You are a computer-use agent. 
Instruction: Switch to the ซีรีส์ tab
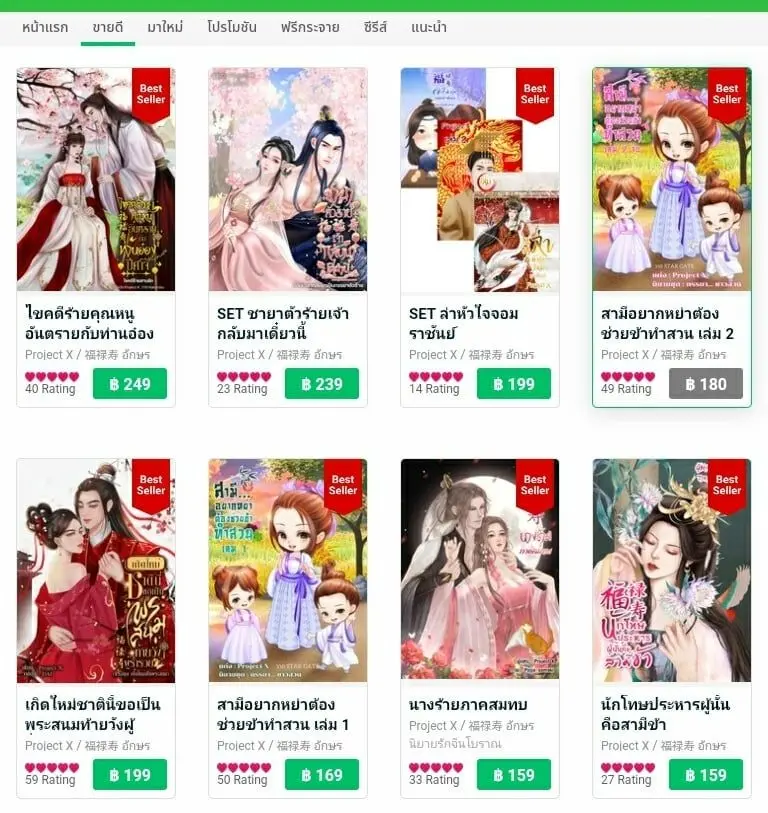click(375, 27)
